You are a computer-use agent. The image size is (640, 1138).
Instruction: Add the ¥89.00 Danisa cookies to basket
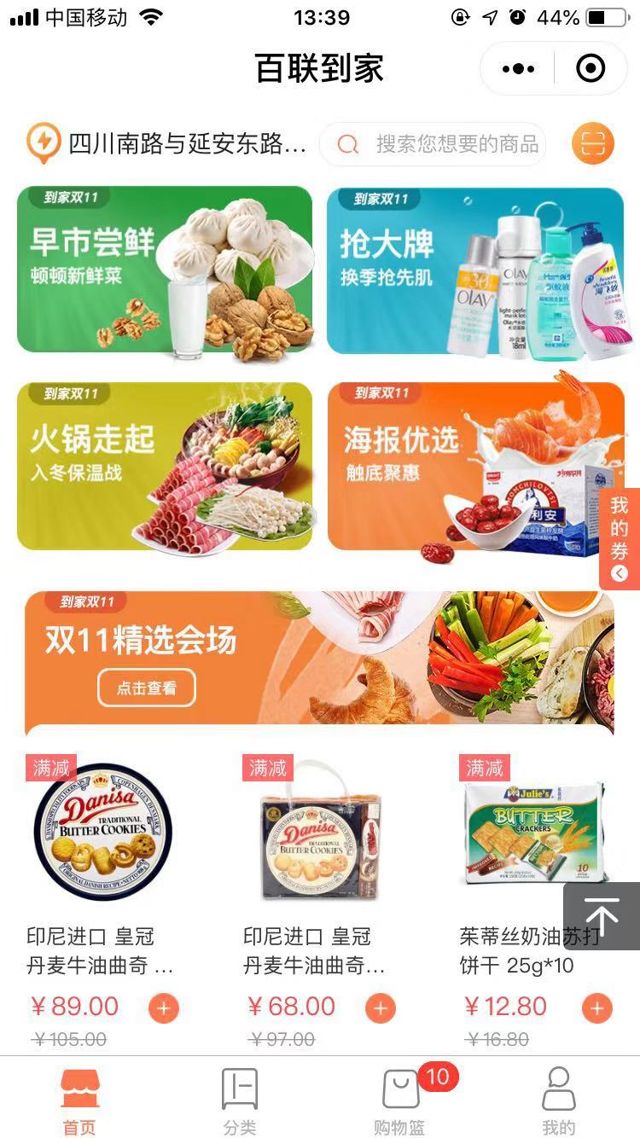[163, 1008]
